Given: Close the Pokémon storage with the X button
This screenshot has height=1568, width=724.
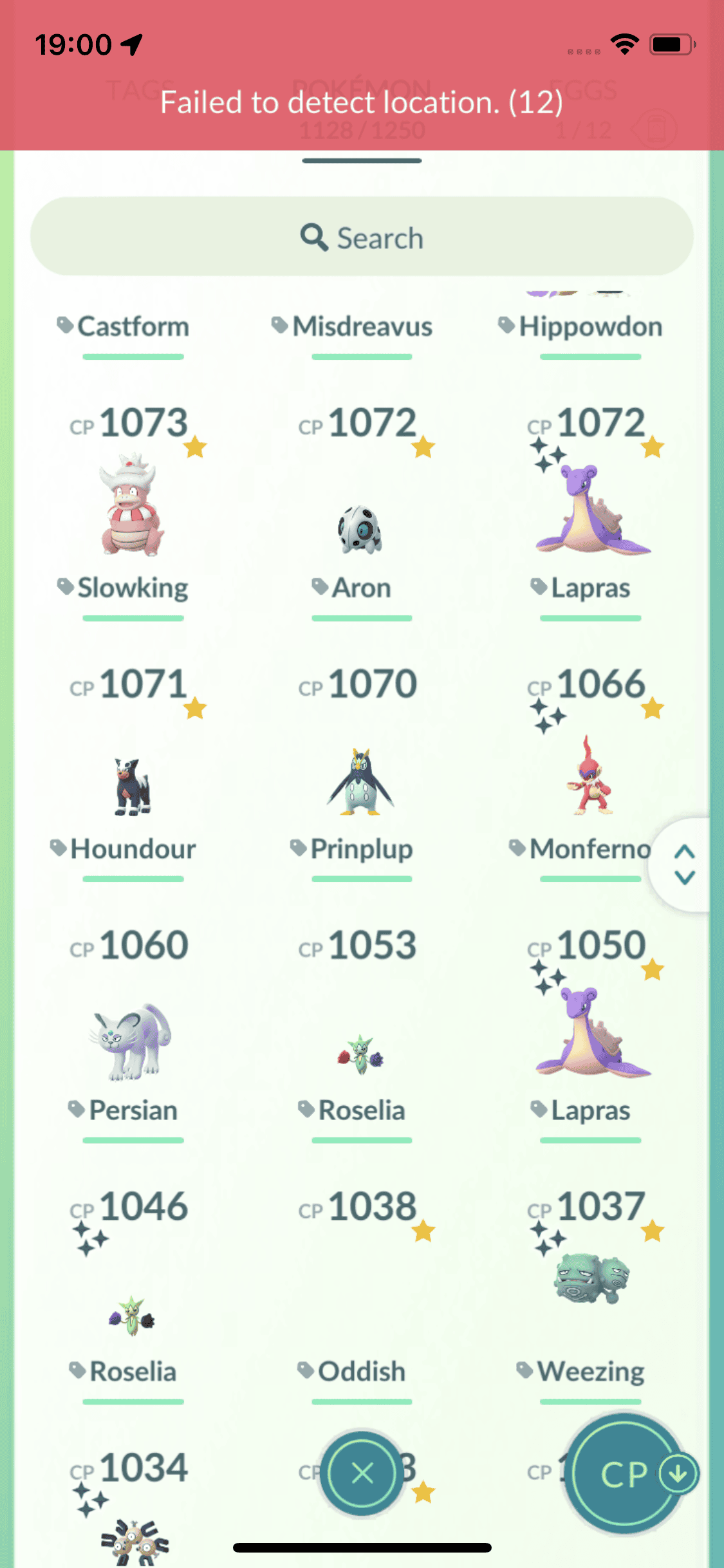Looking at the screenshot, I should coord(362,1473).
